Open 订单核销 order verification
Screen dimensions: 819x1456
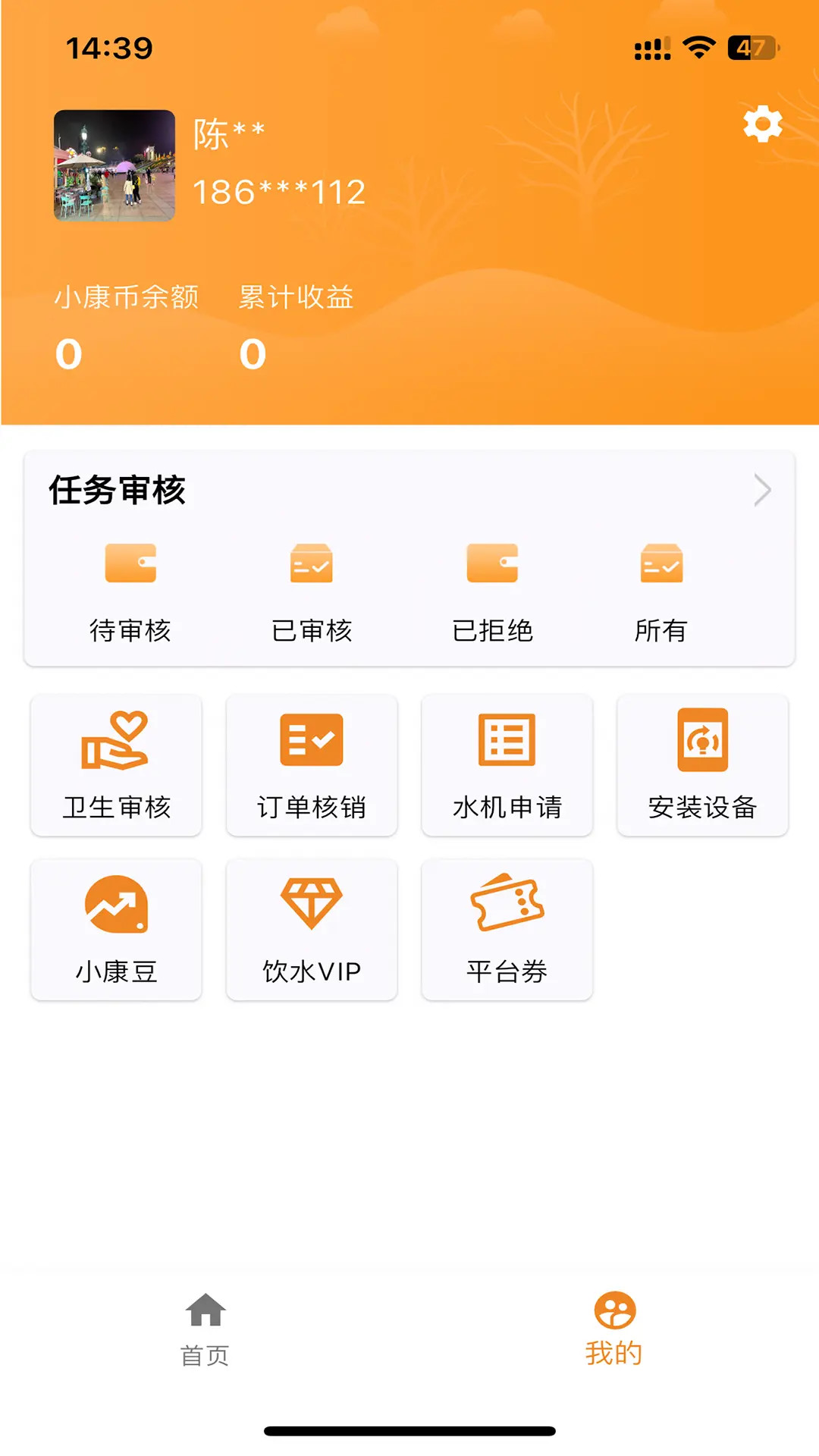[311, 766]
